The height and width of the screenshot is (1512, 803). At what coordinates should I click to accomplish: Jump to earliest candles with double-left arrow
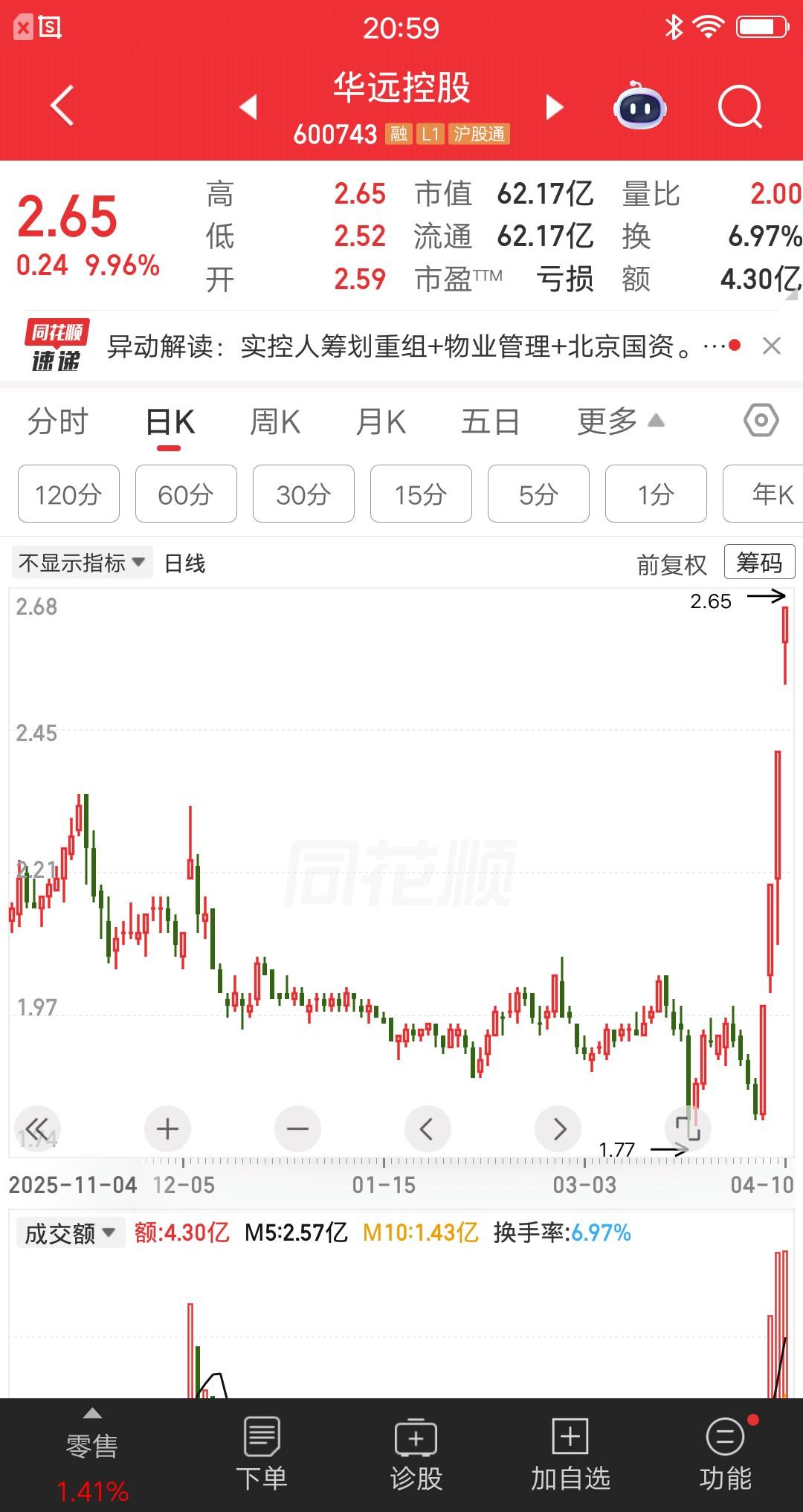(39, 1128)
